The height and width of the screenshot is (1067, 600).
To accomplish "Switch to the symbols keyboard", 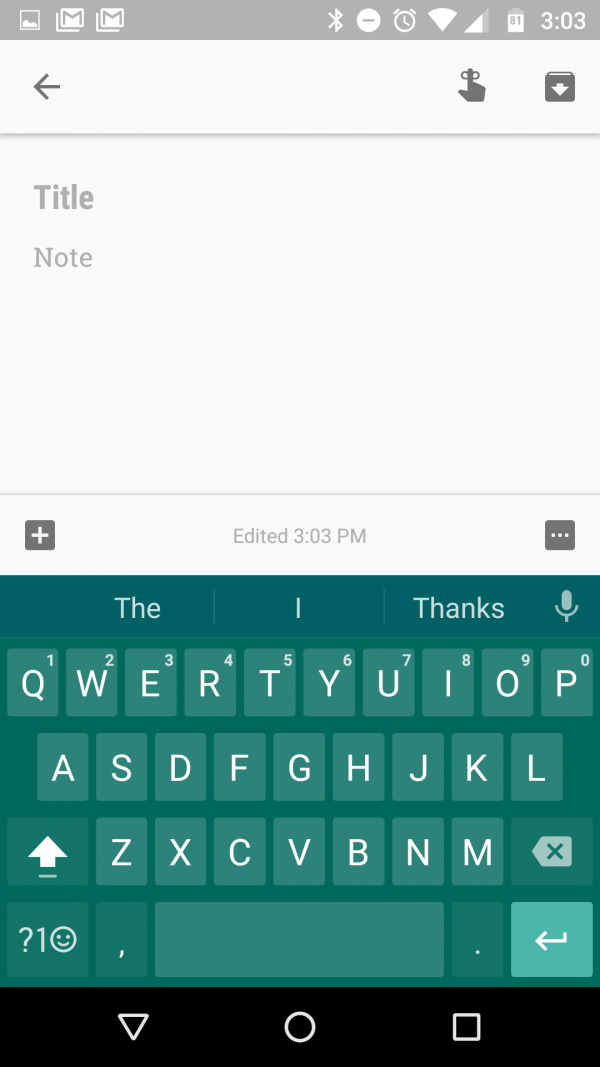I will click(x=48, y=940).
